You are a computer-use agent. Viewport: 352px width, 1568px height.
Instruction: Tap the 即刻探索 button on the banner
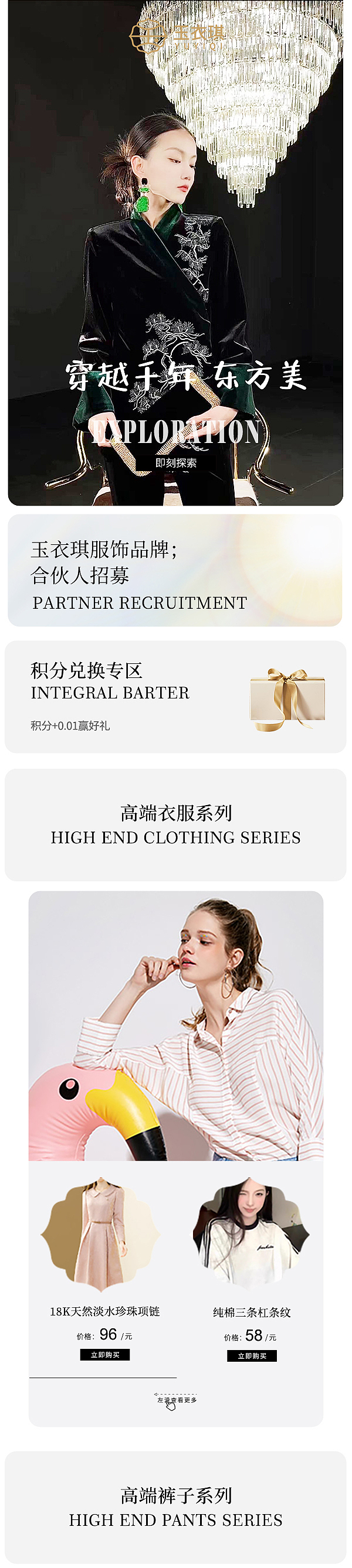click(x=175, y=463)
